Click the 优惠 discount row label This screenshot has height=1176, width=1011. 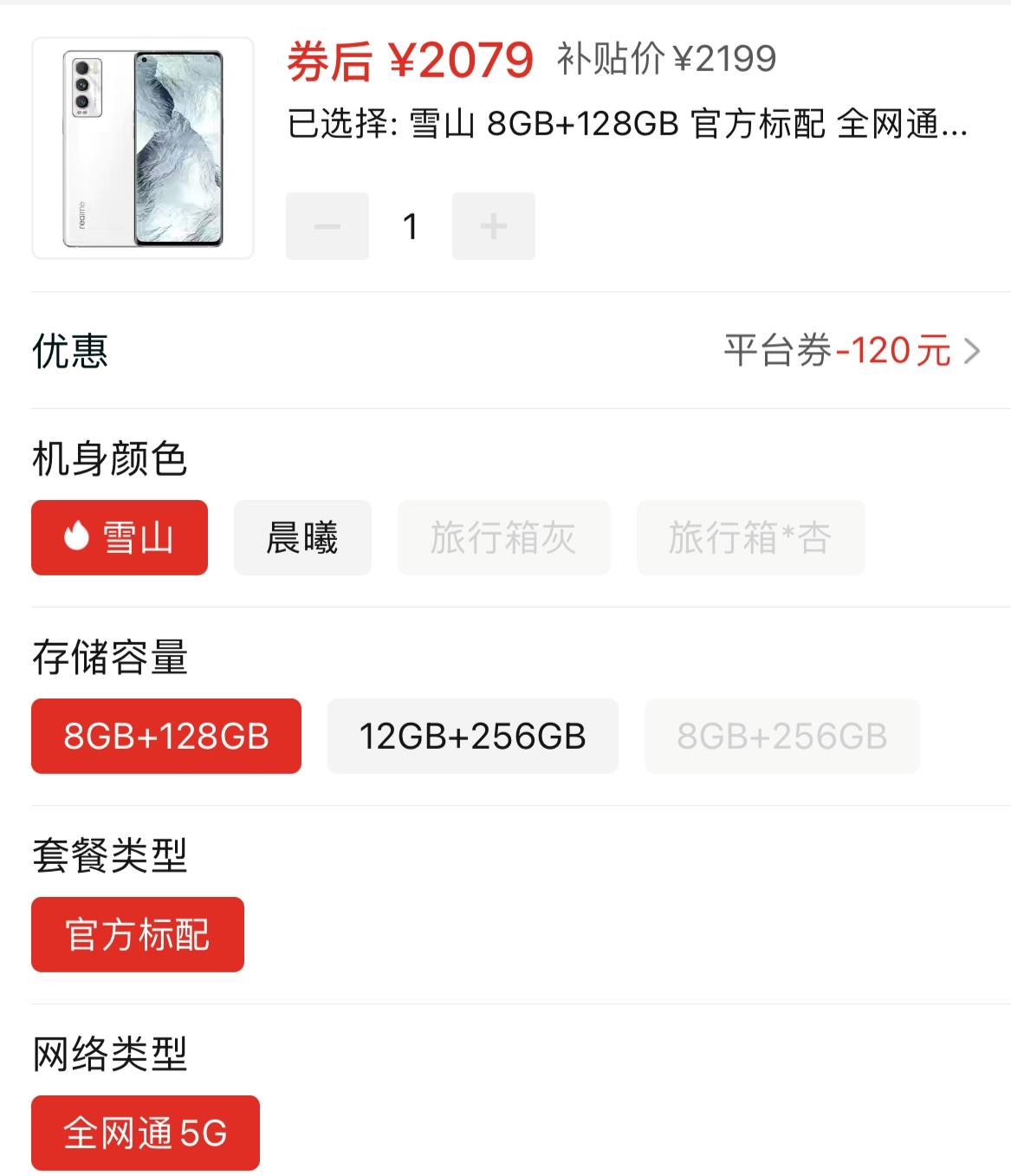pyautogui.click(x=68, y=351)
